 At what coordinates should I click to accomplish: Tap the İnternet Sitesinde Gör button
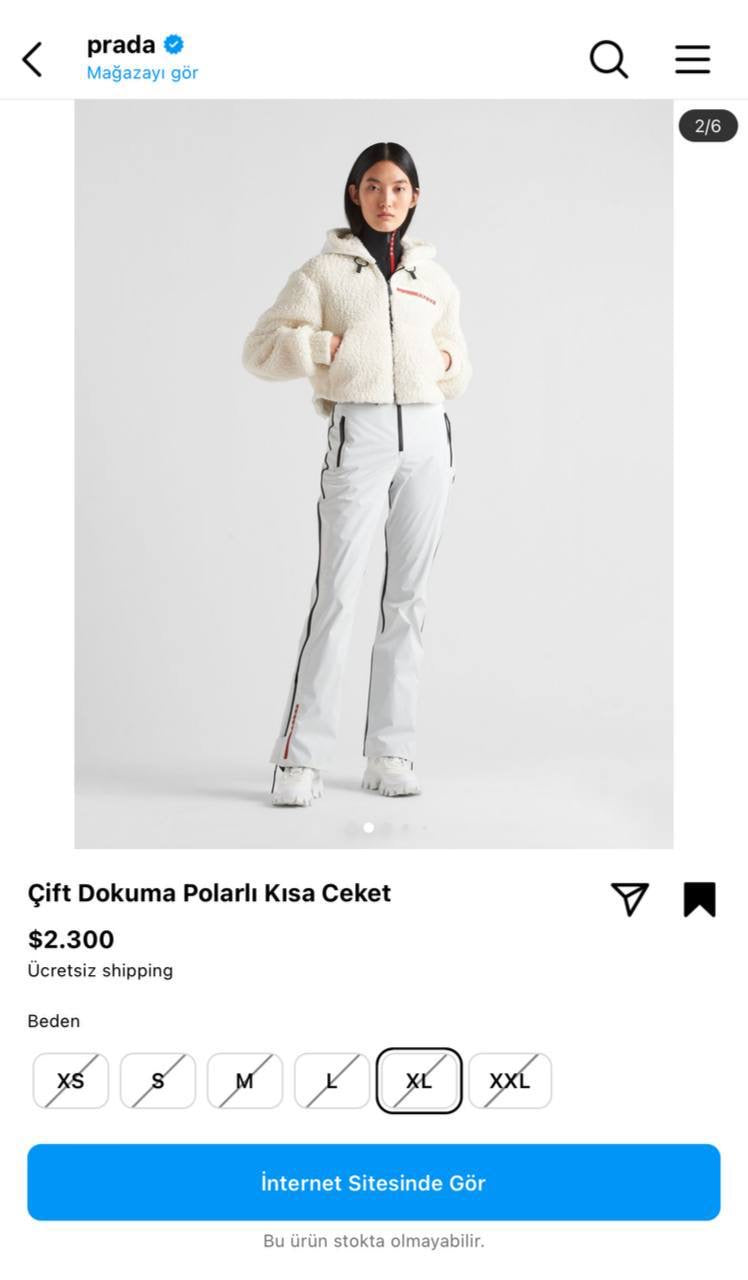[x=373, y=1182]
